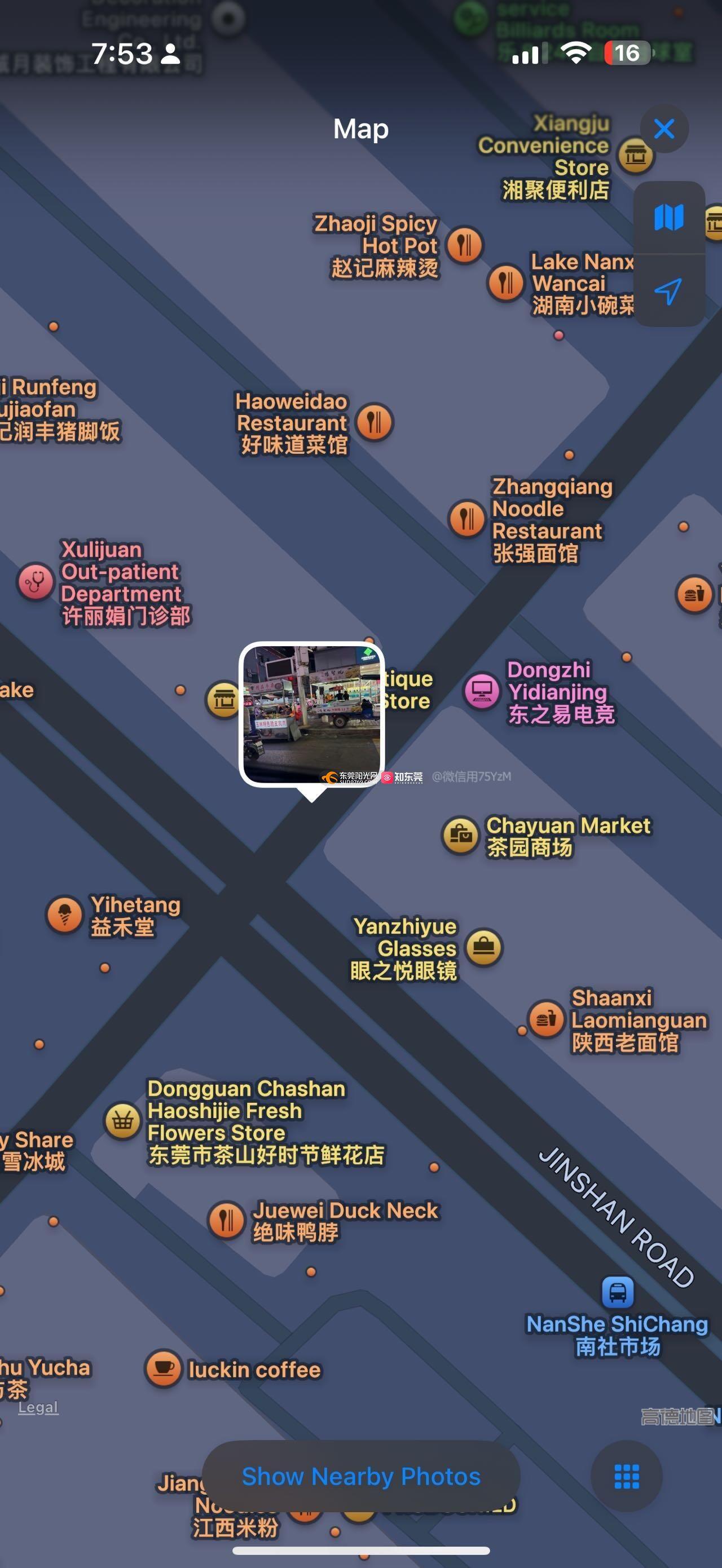Screen dimensions: 722x1568
Task: Open luckin coffee marker
Action: pyautogui.click(x=163, y=1368)
